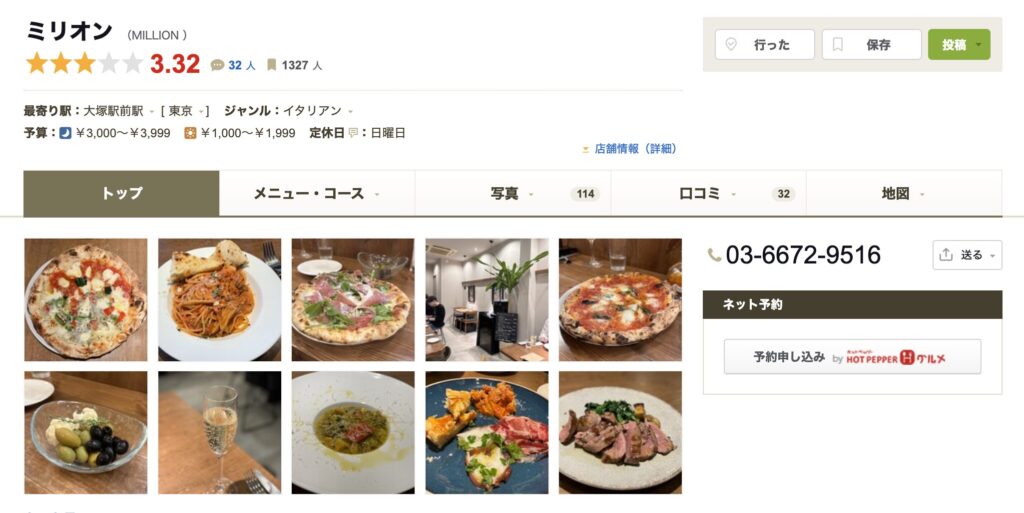The height and width of the screenshot is (513, 1024).
Task: Open the イタリアン genre link
Action: click(x=311, y=111)
